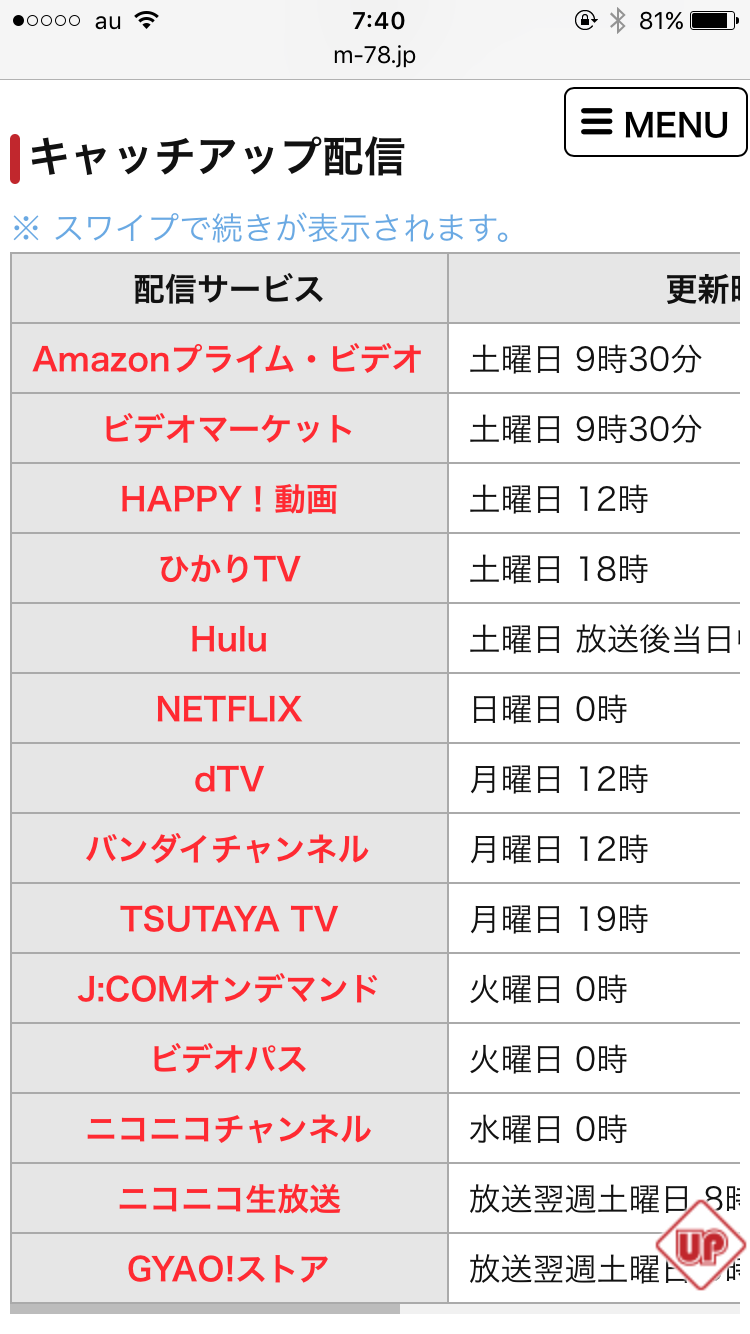Open the Amazonプライム・ビデオ link
The width and height of the screenshot is (750, 1334).
(x=228, y=359)
